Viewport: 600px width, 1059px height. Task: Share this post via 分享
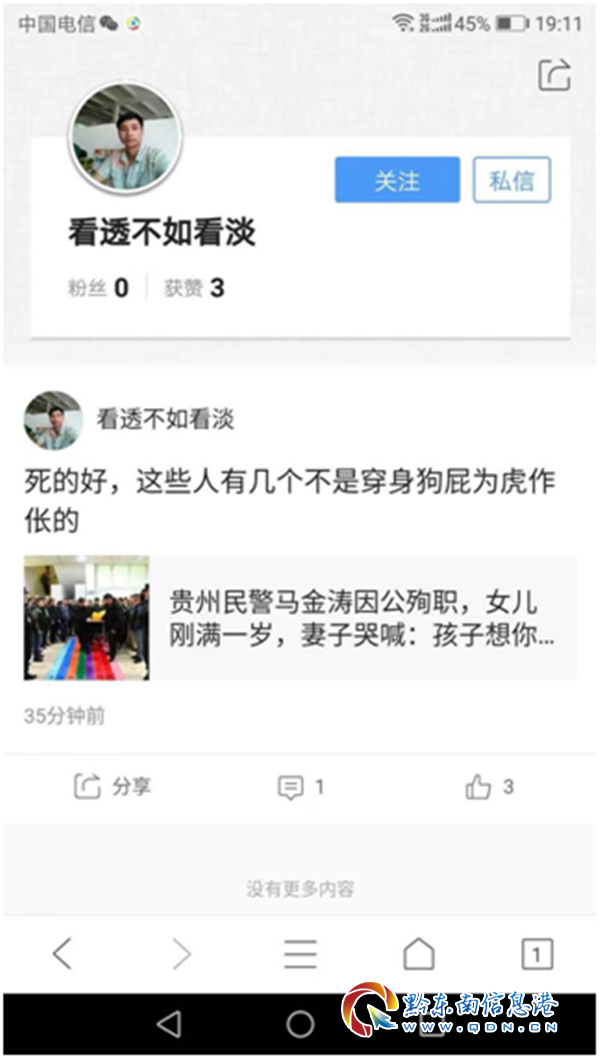pyautogui.click(x=112, y=787)
